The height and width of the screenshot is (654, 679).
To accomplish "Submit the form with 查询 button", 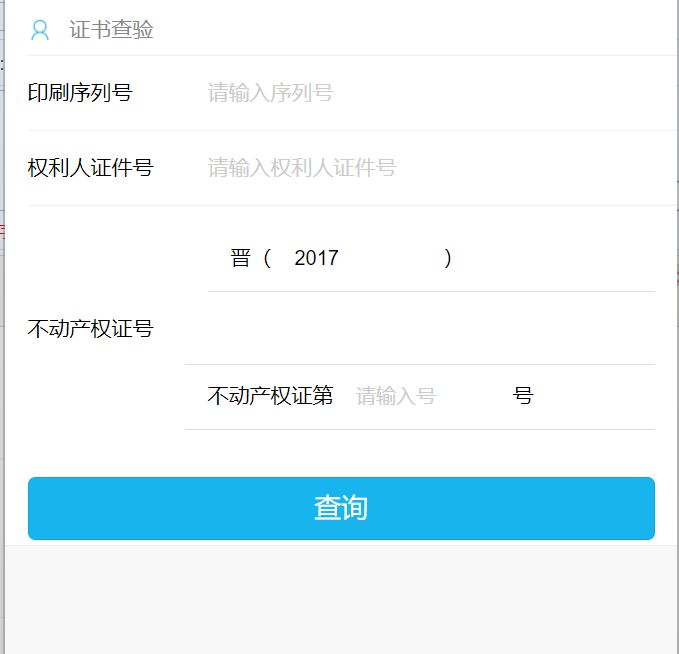I will tap(341, 508).
